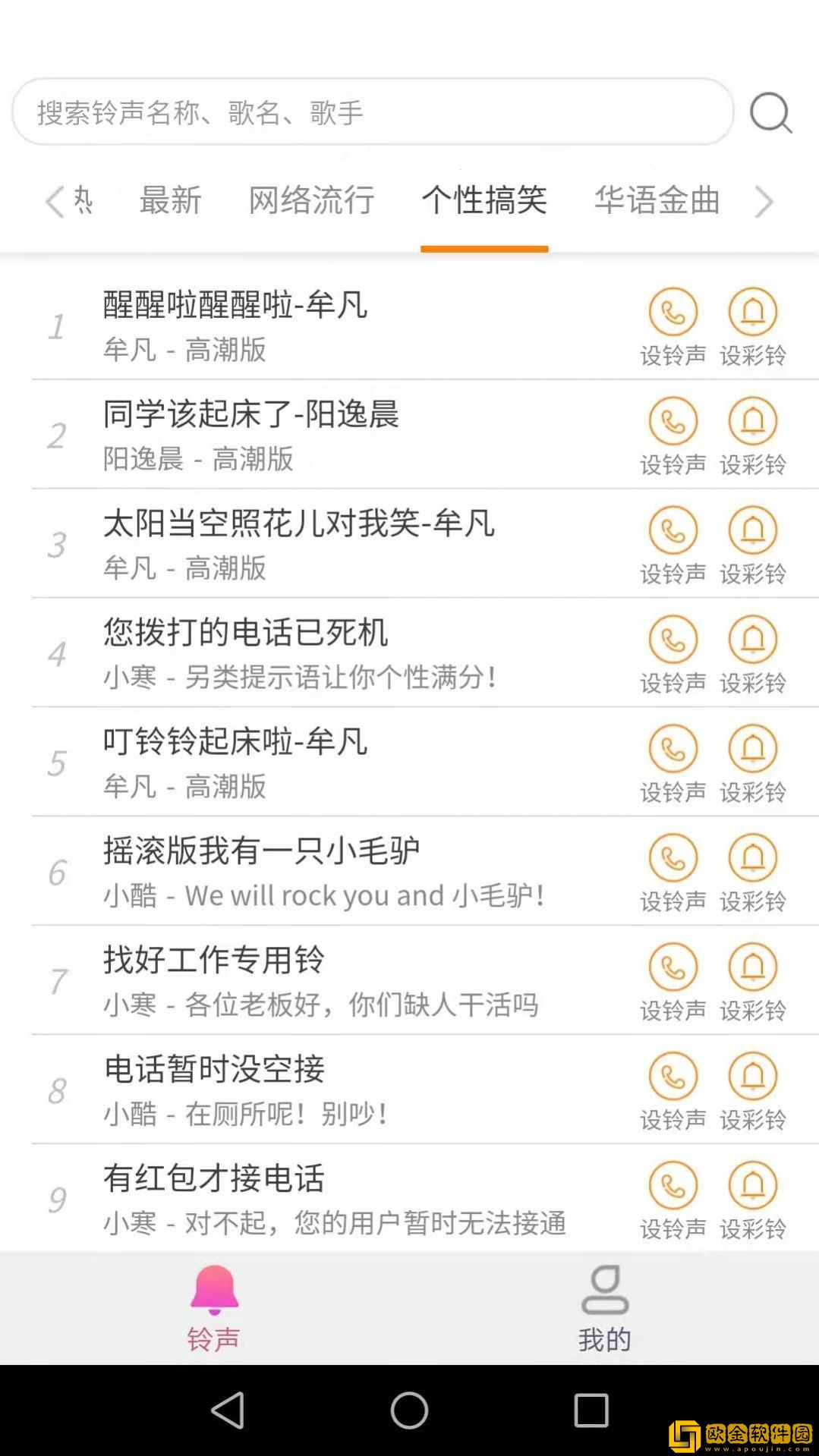Switch to the 网络流行 category
819x1456 pixels.
(310, 201)
